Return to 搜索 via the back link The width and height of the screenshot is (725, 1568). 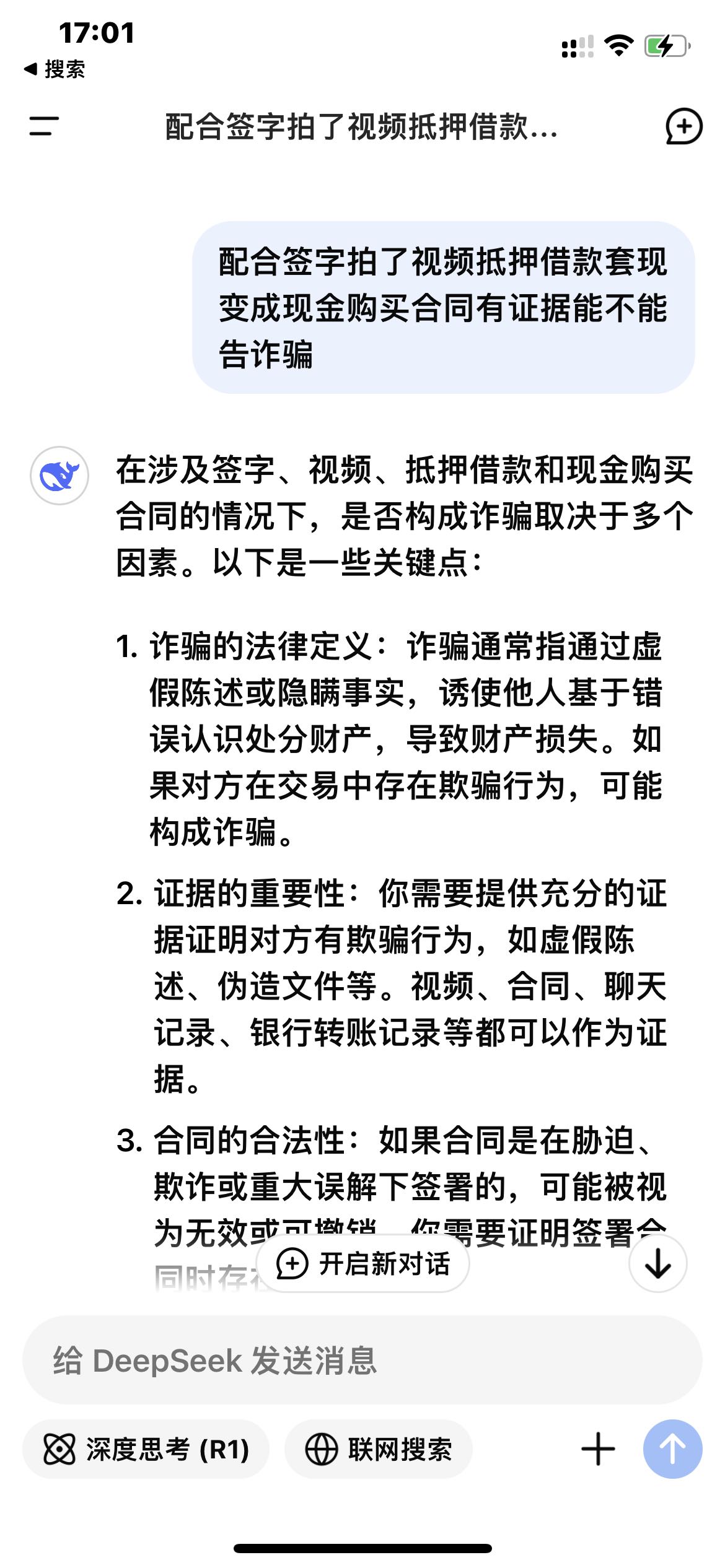(x=55, y=69)
